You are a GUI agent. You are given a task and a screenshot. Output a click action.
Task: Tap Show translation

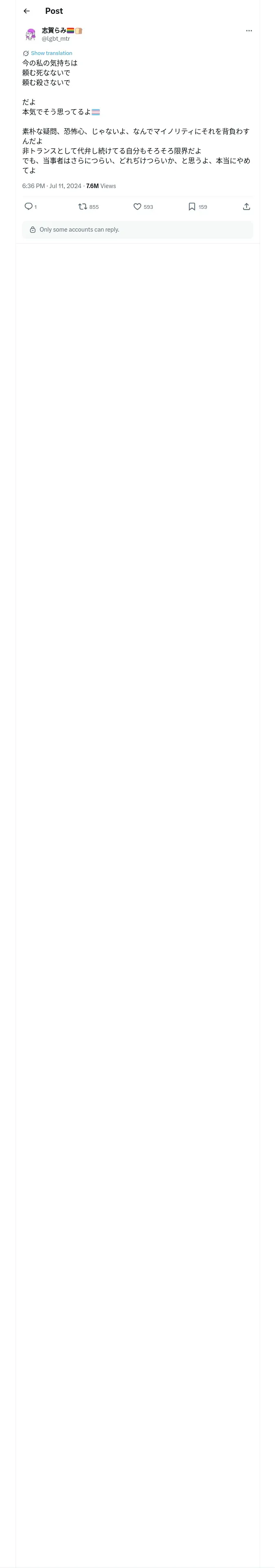click(51, 53)
